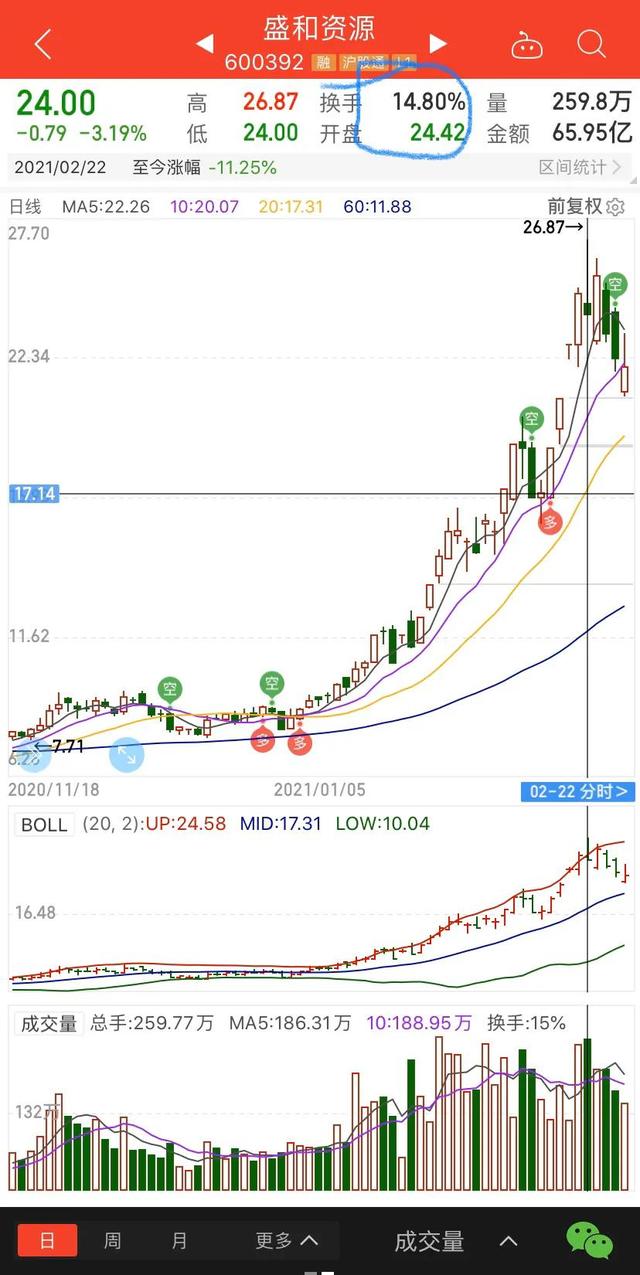Switch to the 周 weekly tab

click(x=113, y=1241)
